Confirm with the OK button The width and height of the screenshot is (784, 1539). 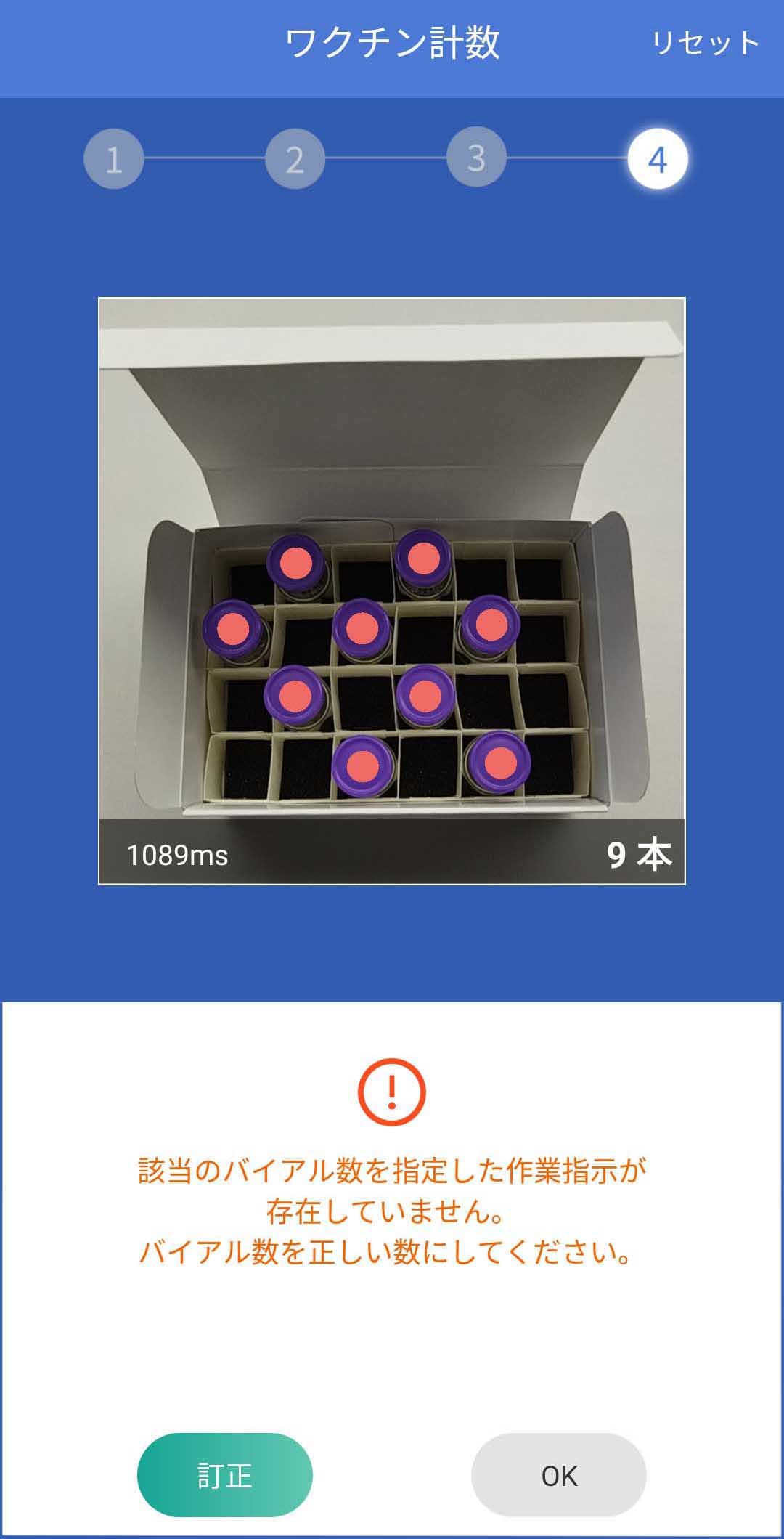558,1475
